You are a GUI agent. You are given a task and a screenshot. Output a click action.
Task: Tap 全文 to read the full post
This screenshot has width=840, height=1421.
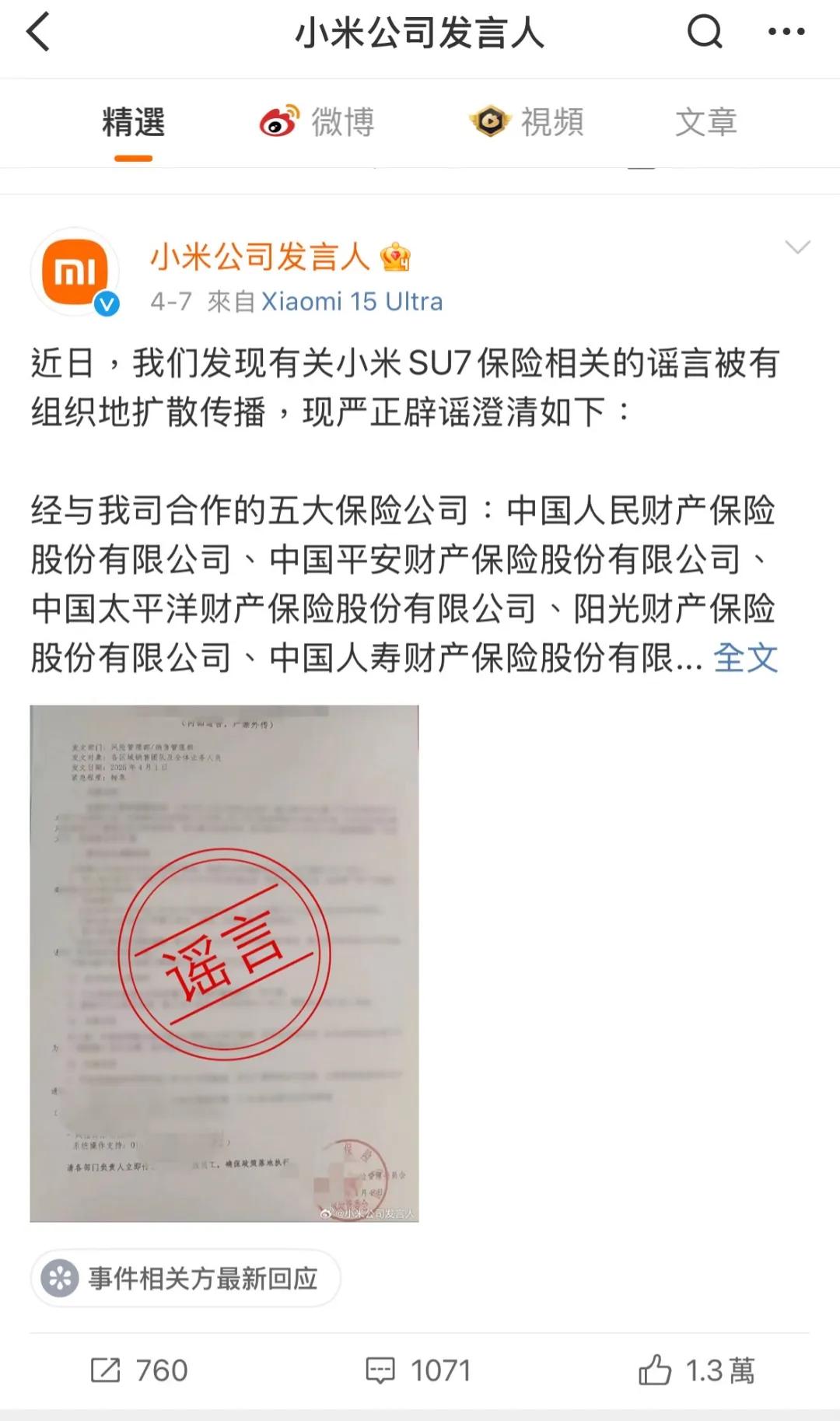click(745, 658)
